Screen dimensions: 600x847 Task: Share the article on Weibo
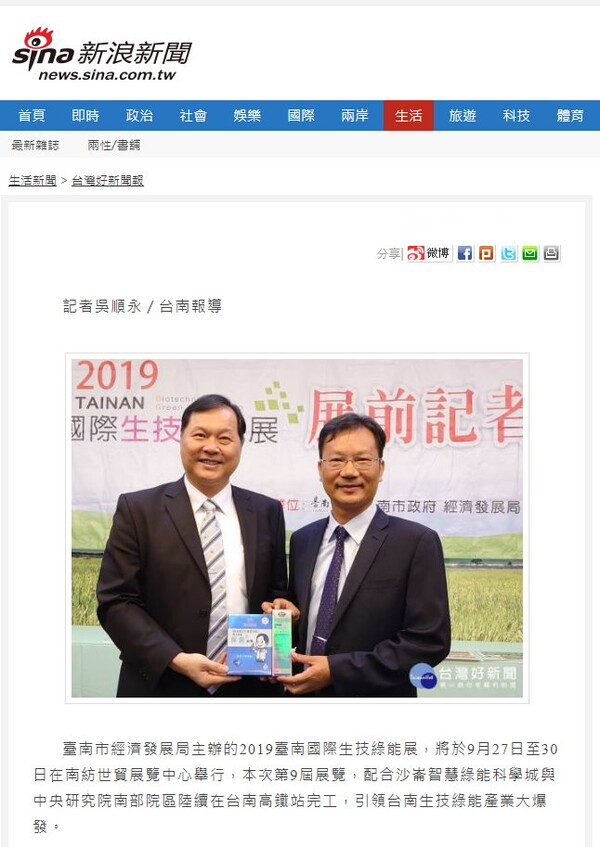pyautogui.click(x=429, y=253)
